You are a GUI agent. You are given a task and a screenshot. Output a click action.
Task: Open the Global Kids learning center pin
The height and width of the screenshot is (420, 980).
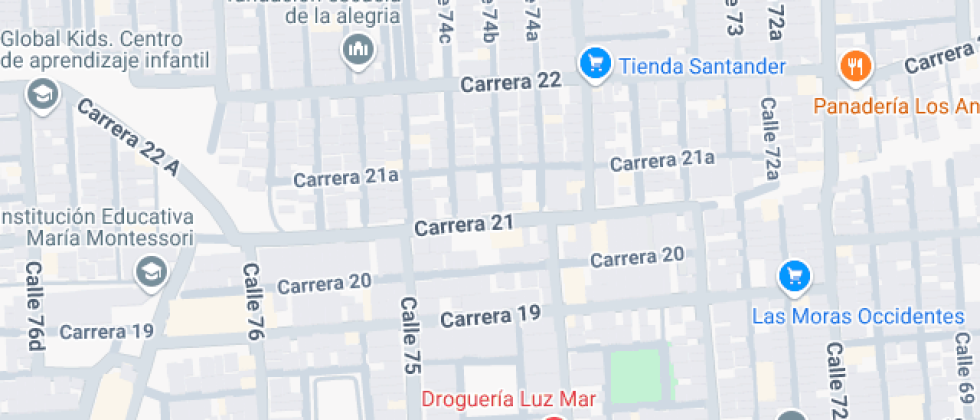pos(42,97)
